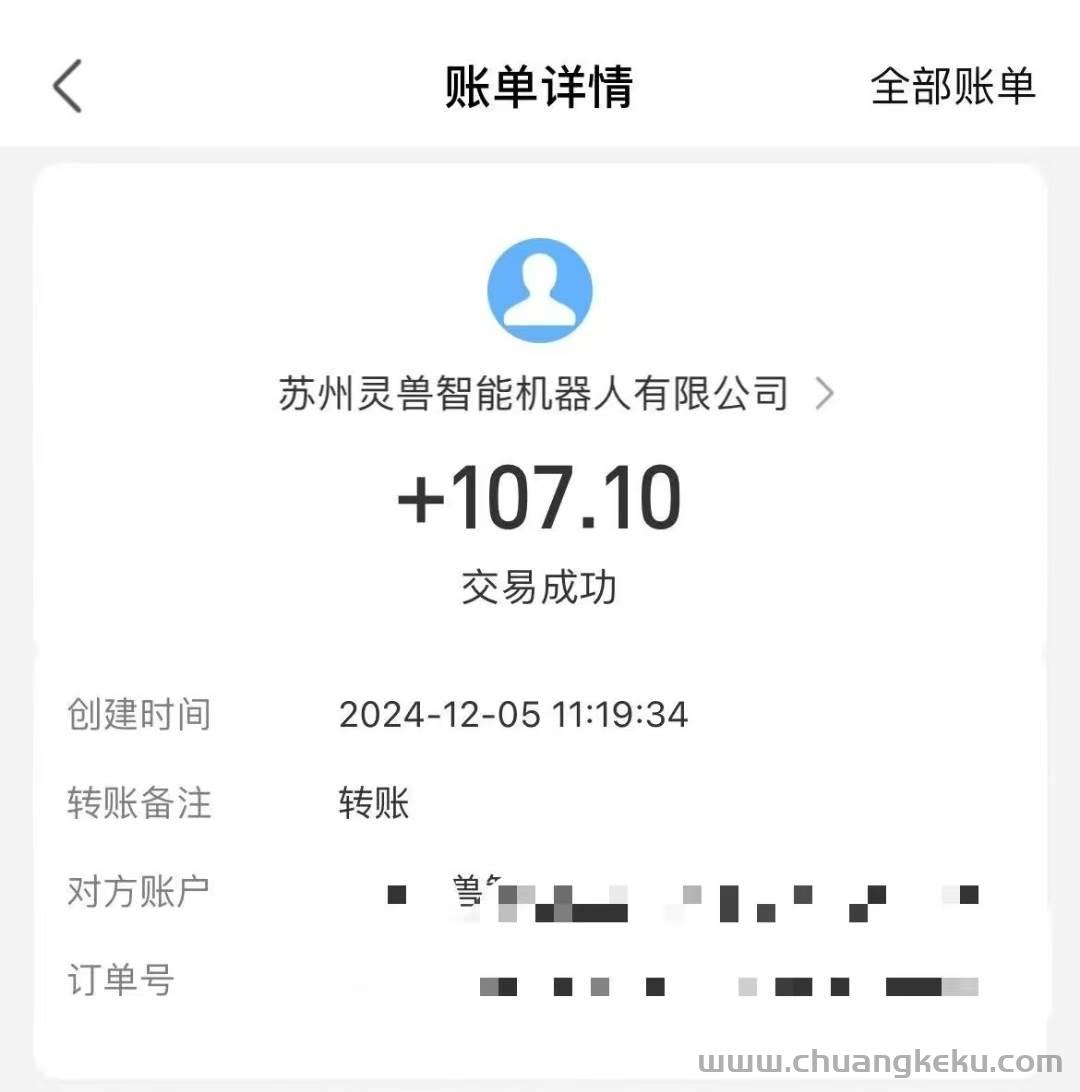Open 苏州灵兽智能机器人有限公司 payer details

click(555, 394)
